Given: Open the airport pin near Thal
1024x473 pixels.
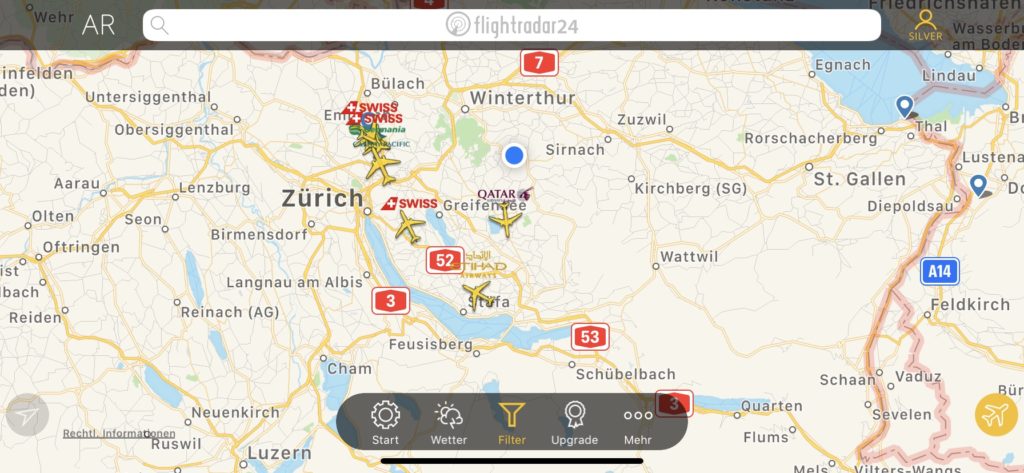Looking at the screenshot, I should tap(904, 107).
